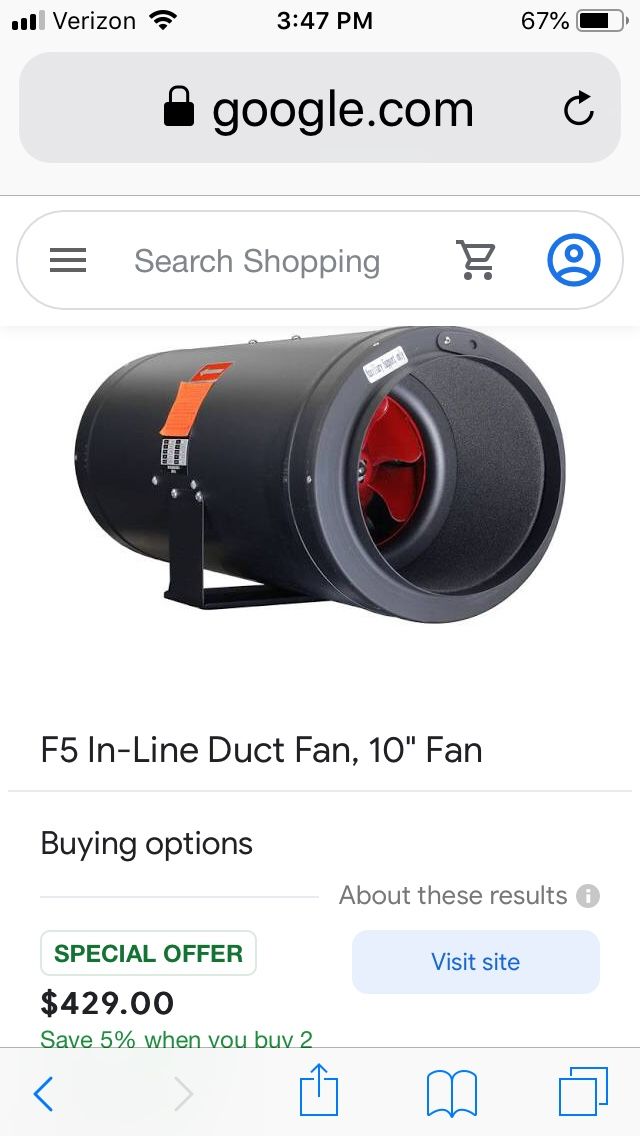Image resolution: width=640 pixels, height=1136 pixels.
Task: Open the shopping cart
Action: pyautogui.click(x=477, y=261)
